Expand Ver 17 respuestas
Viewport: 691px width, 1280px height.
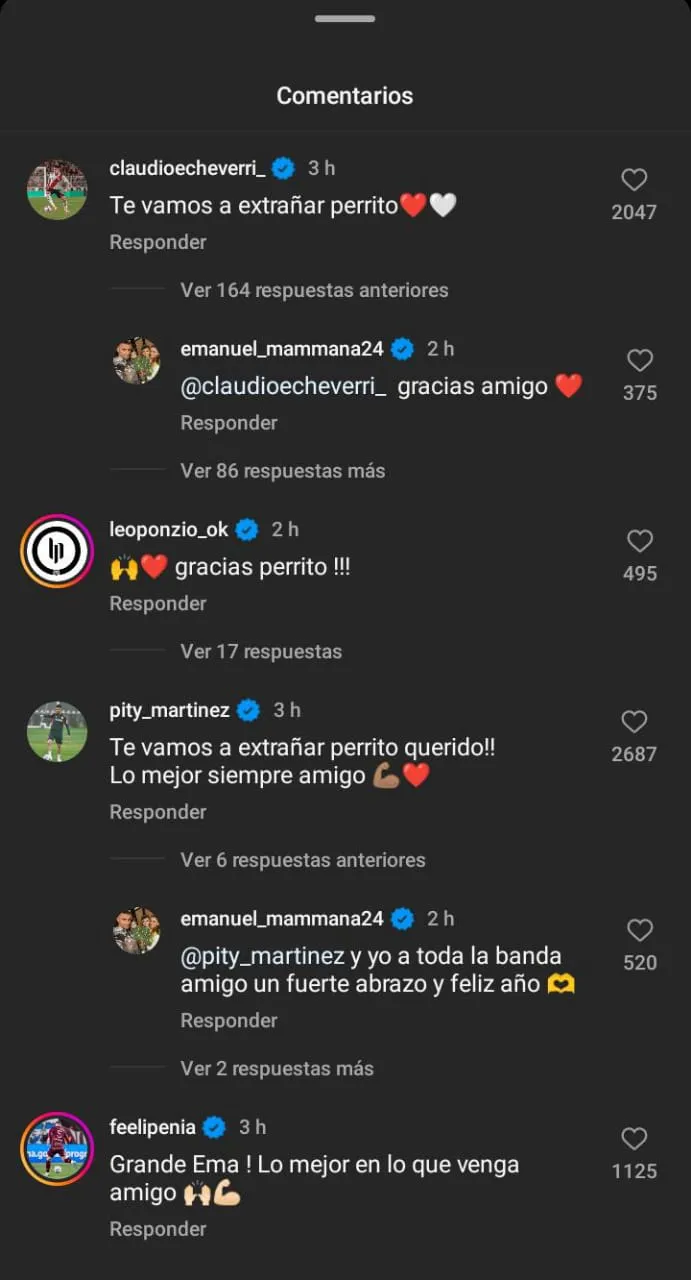260,651
